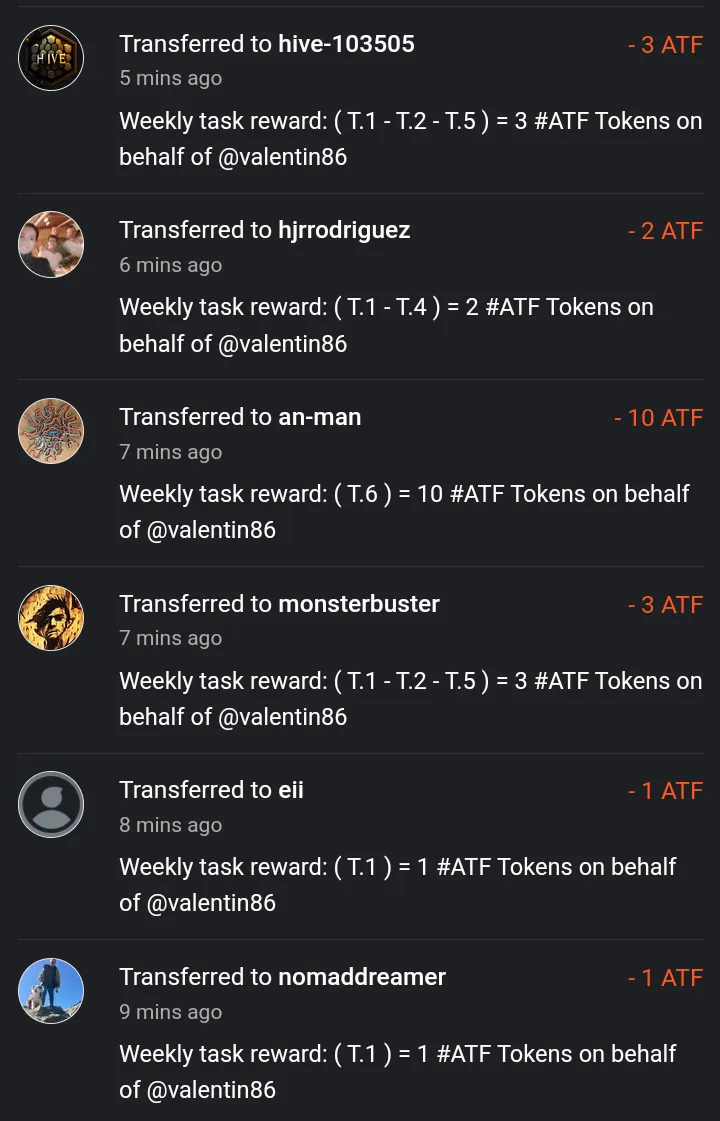Tap the nomaddreamer username link
Viewport: 720px width, 1121px height.
point(362,977)
